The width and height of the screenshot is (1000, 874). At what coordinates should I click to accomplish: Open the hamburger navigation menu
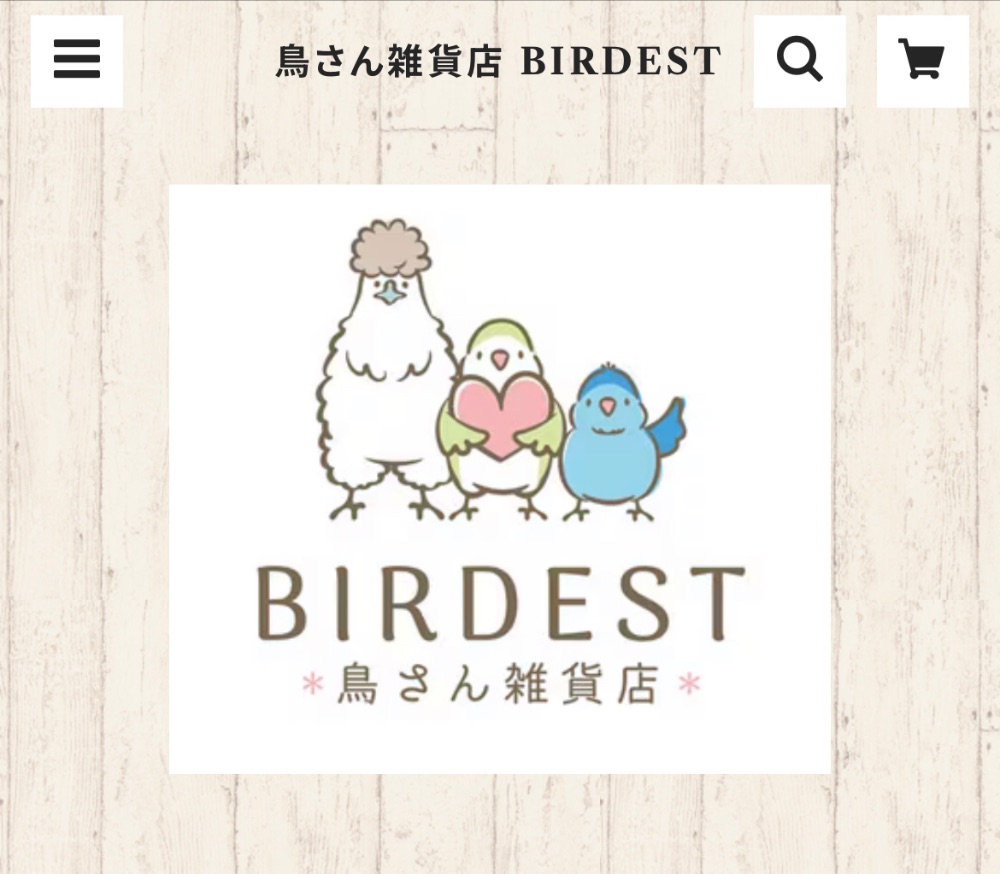[77, 61]
